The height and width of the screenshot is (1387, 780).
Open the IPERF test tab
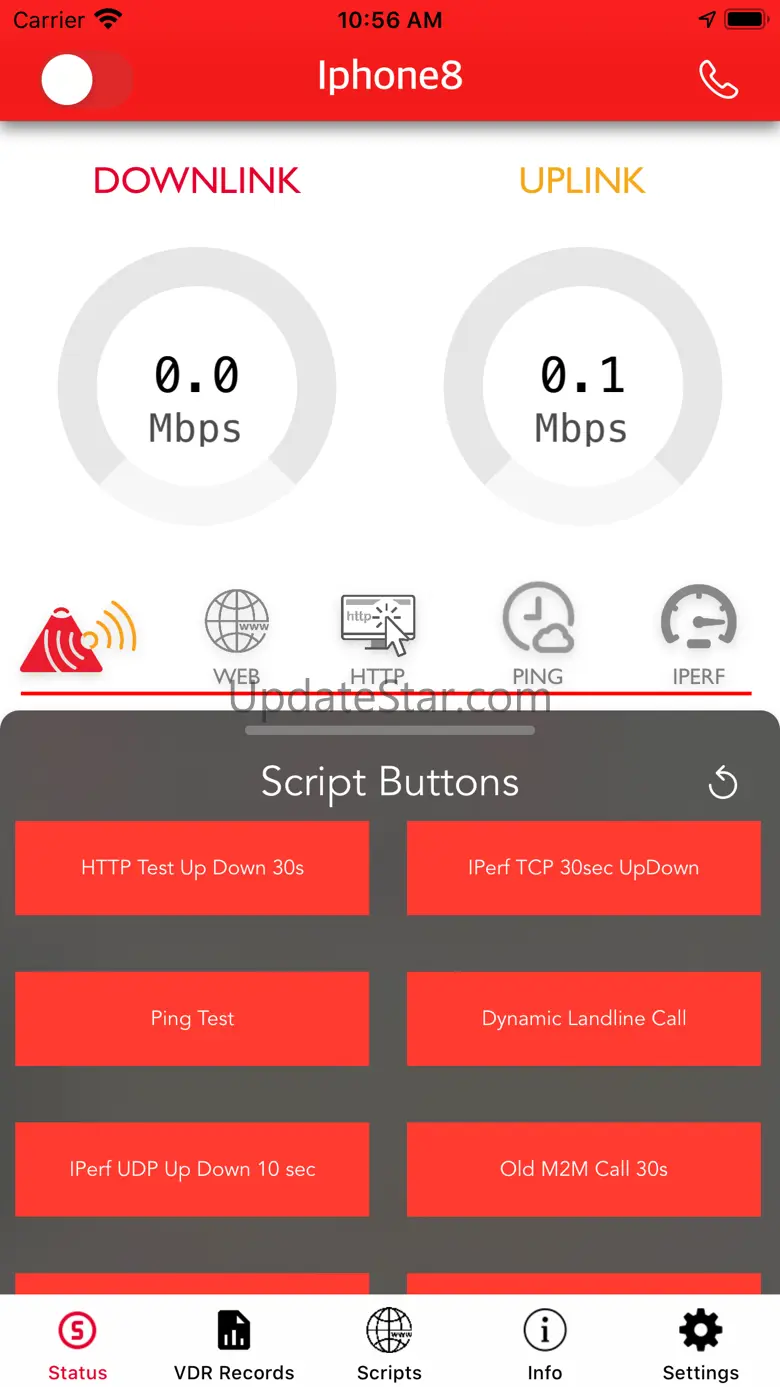(x=698, y=636)
